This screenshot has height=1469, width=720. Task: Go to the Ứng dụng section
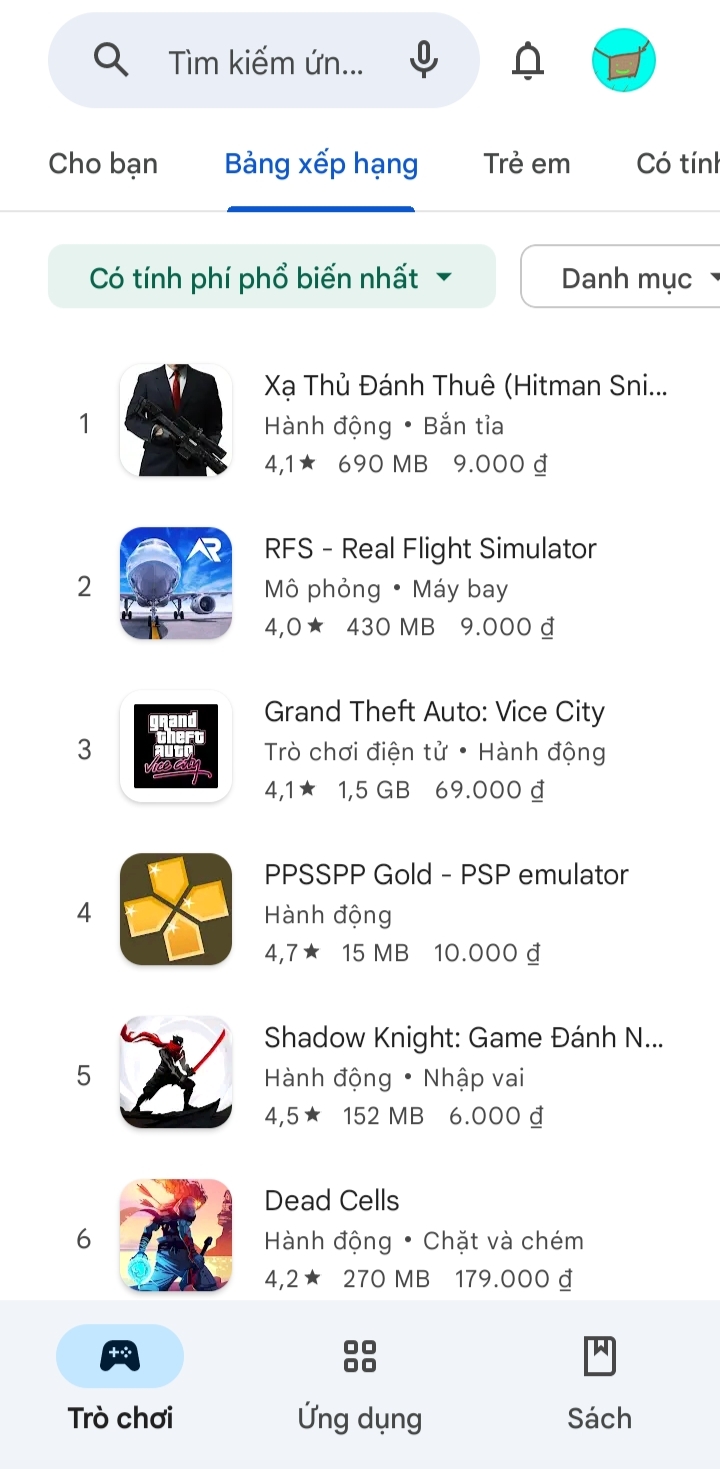coord(360,1377)
